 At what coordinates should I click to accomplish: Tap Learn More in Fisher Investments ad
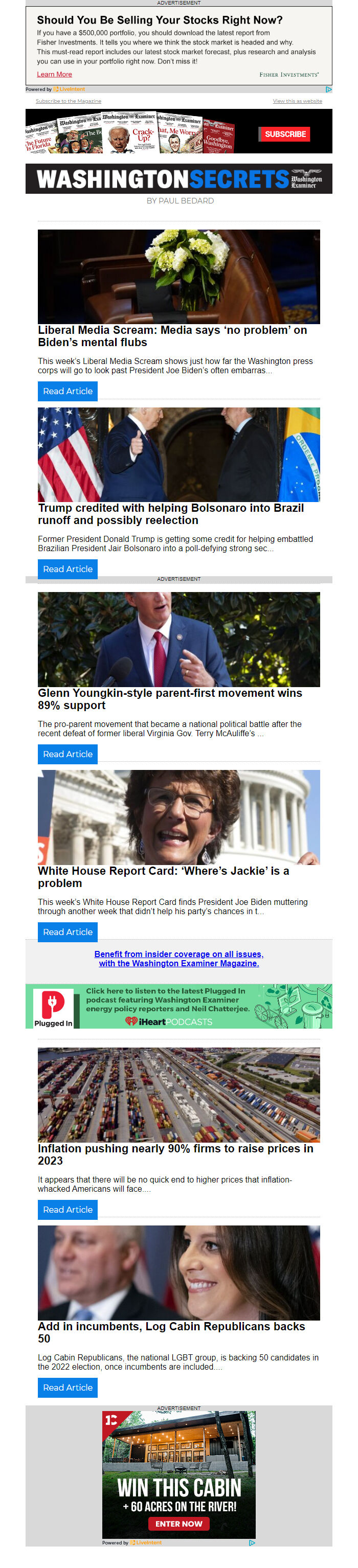tap(54, 74)
